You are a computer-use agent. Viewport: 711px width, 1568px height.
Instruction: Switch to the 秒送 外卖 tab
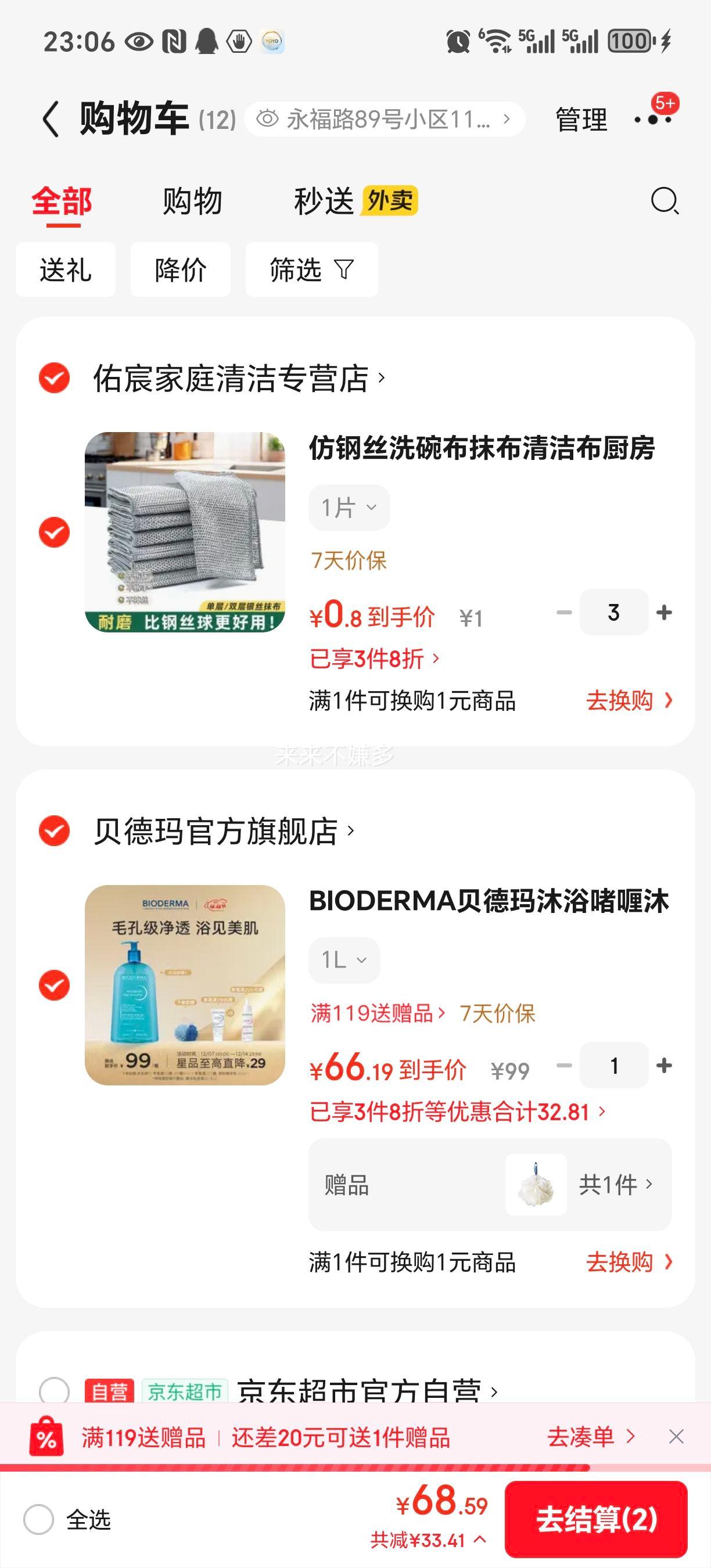point(355,202)
